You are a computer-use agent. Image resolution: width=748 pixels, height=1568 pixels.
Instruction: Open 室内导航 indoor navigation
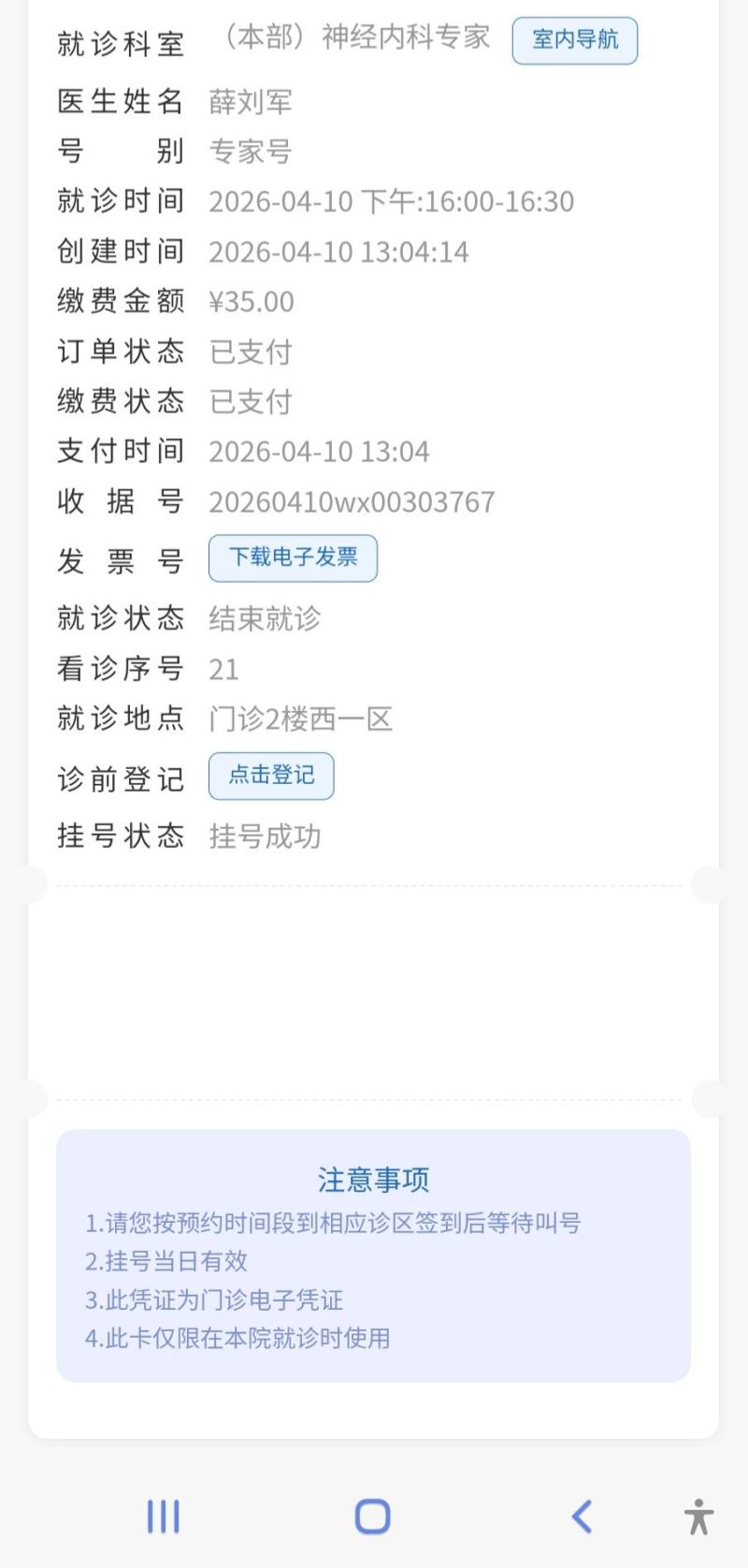click(574, 40)
